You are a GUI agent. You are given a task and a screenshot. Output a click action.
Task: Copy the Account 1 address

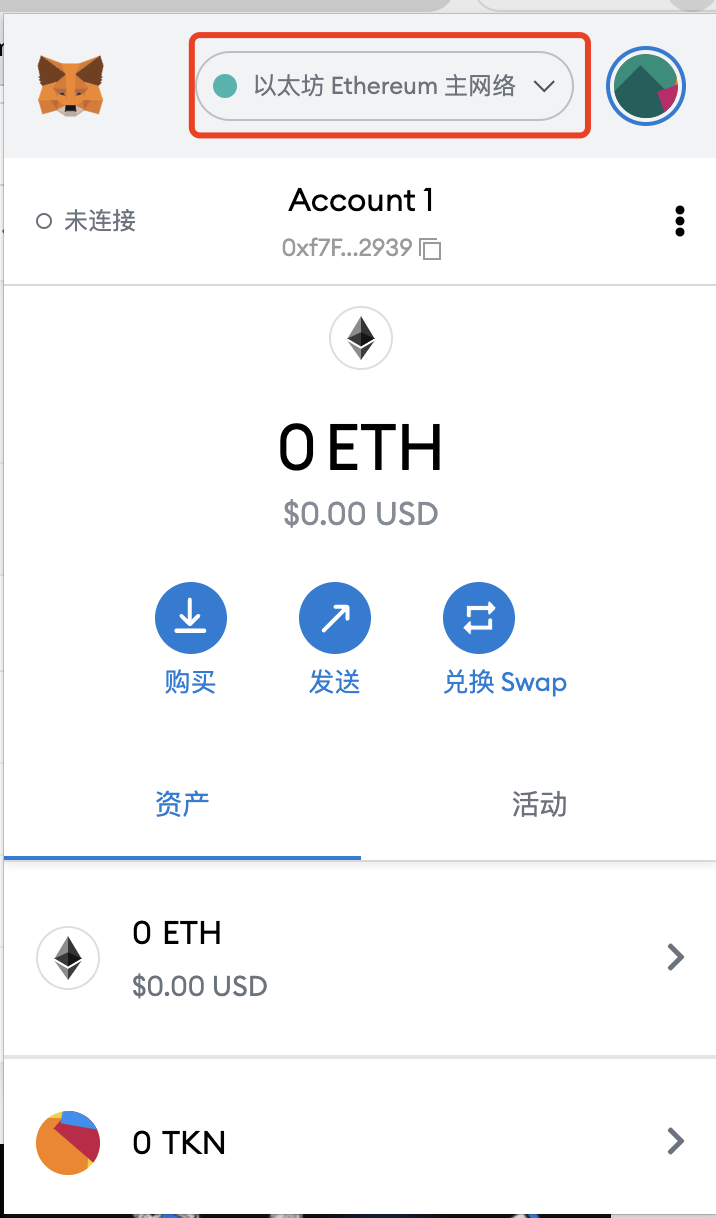pyautogui.click(x=431, y=249)
